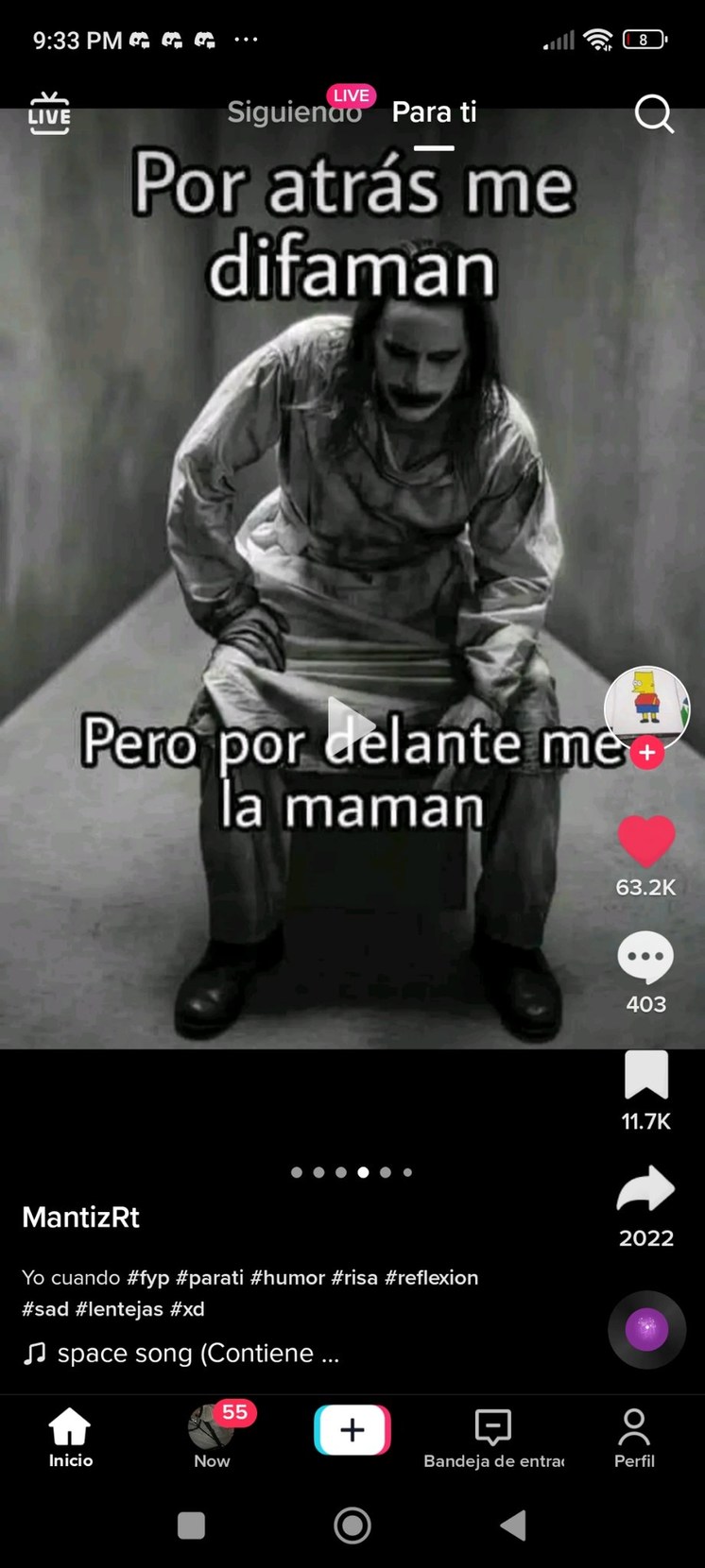Tap the #humor hashtag

287,1277
